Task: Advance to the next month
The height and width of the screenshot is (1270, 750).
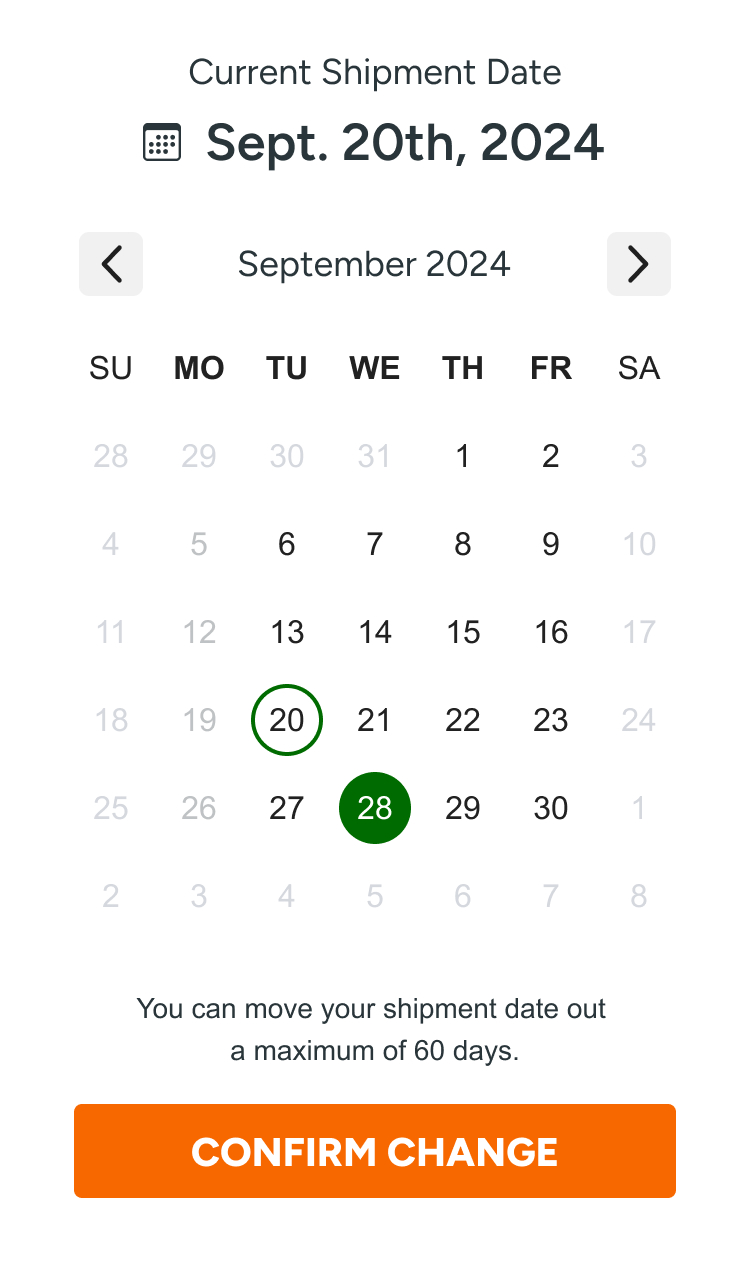Action: tap(638, 264)
